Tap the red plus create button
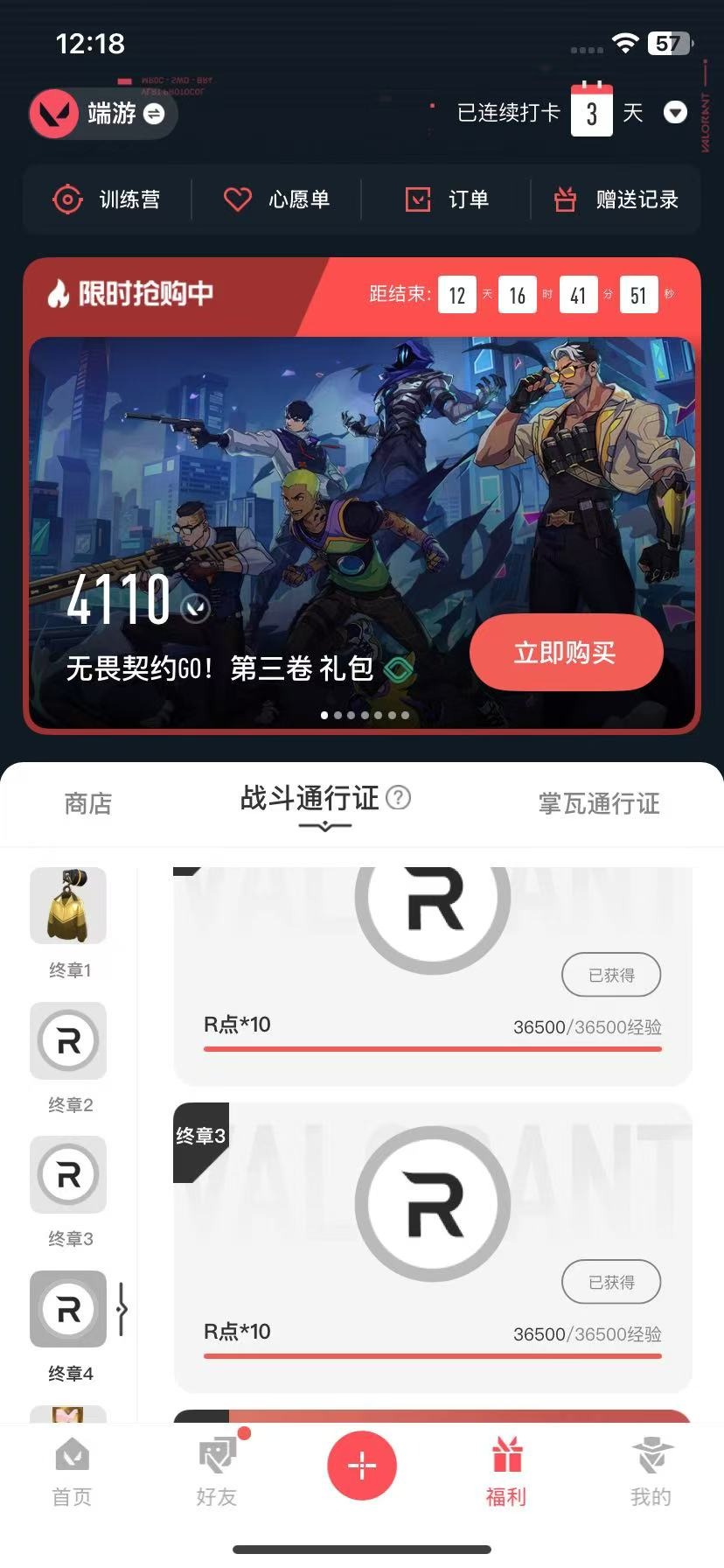Screen dimensions: 724x1568 coord(362,1465)
